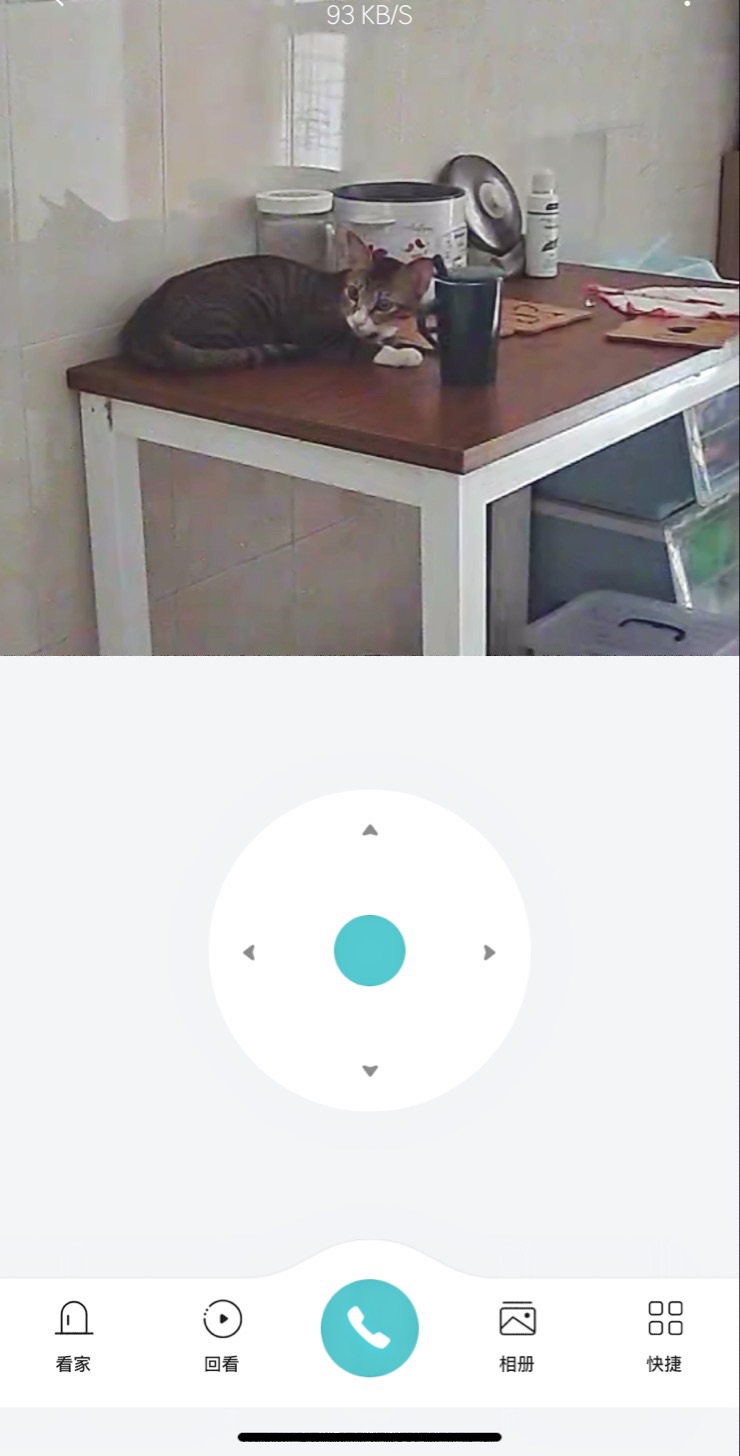Rotate the camera to the left
The image size is (740, 1456).
[249, 952]
